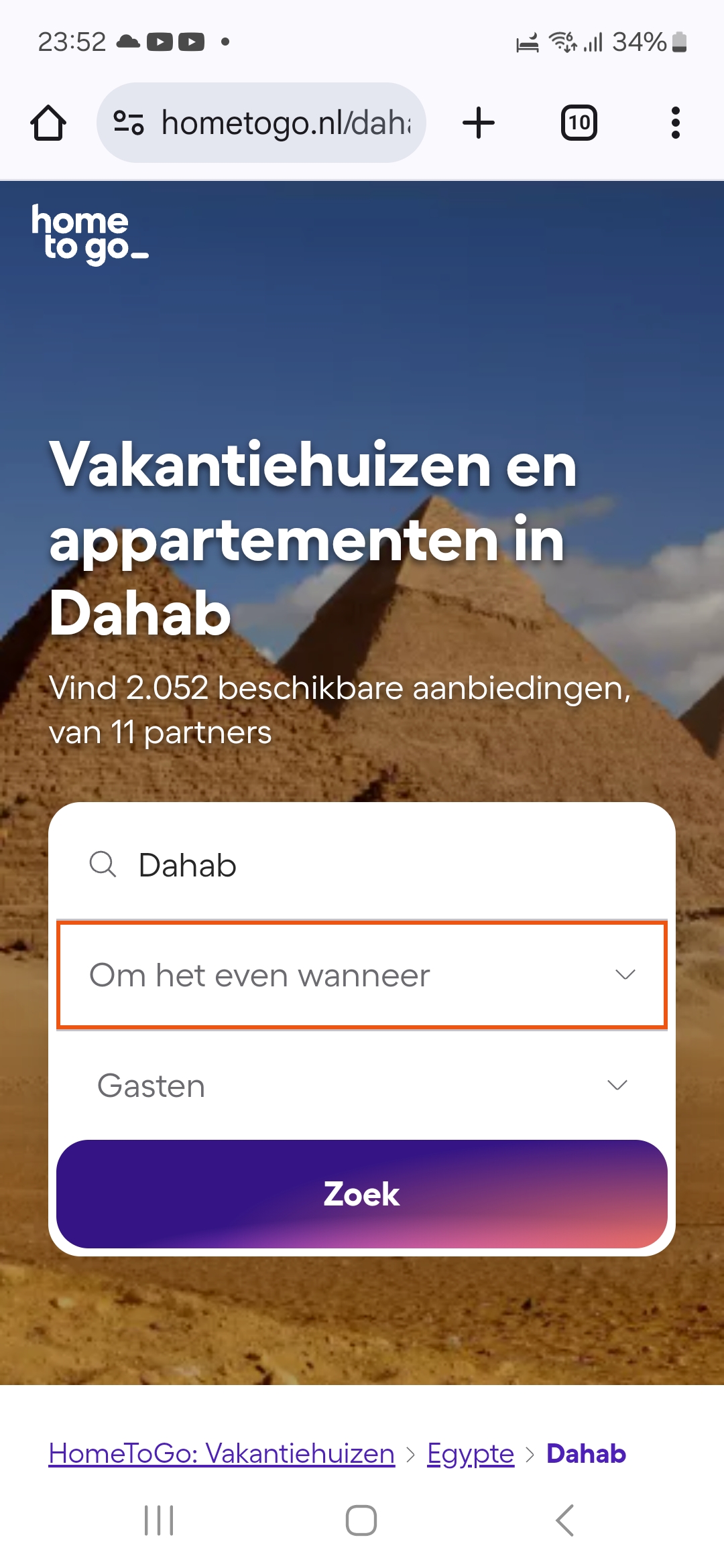724x1568 pixels.
Task: Open the tab switcher showing 10 tabs
Action: (579, 123)
